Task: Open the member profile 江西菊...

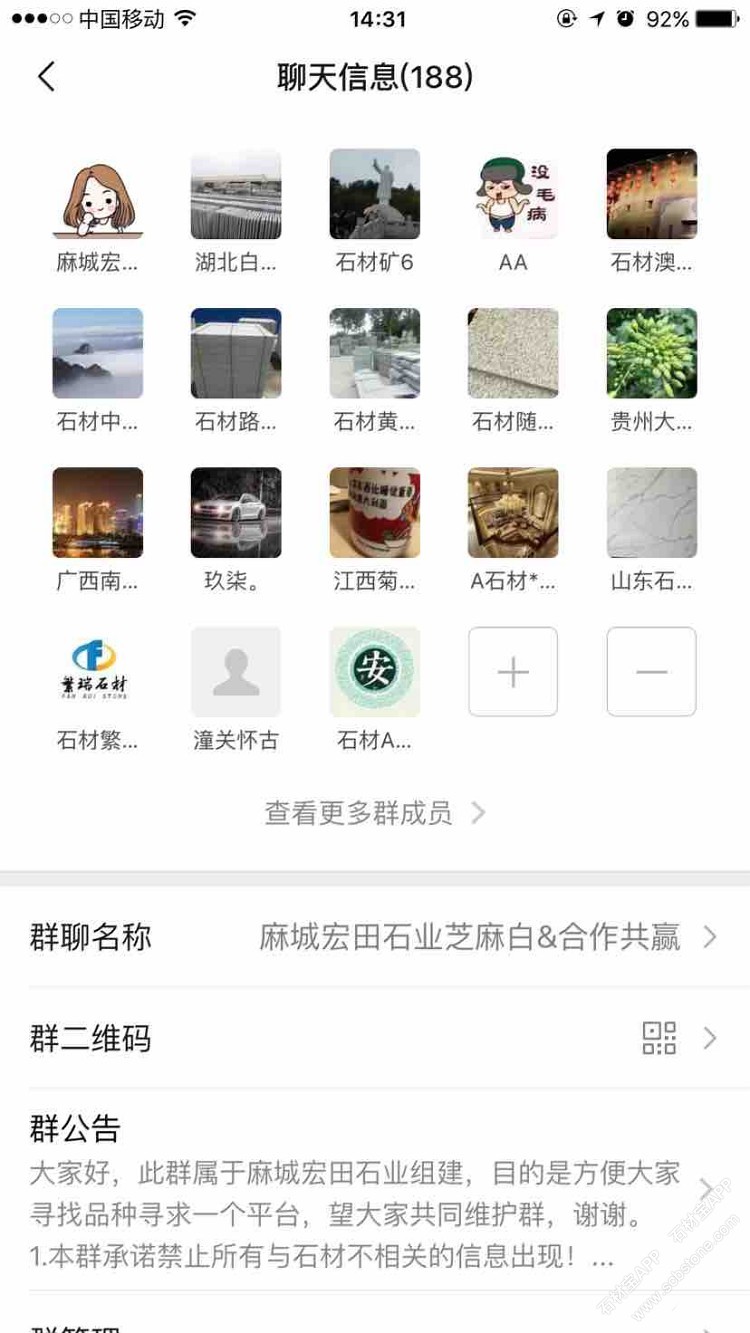Action: tap(375, 513)
